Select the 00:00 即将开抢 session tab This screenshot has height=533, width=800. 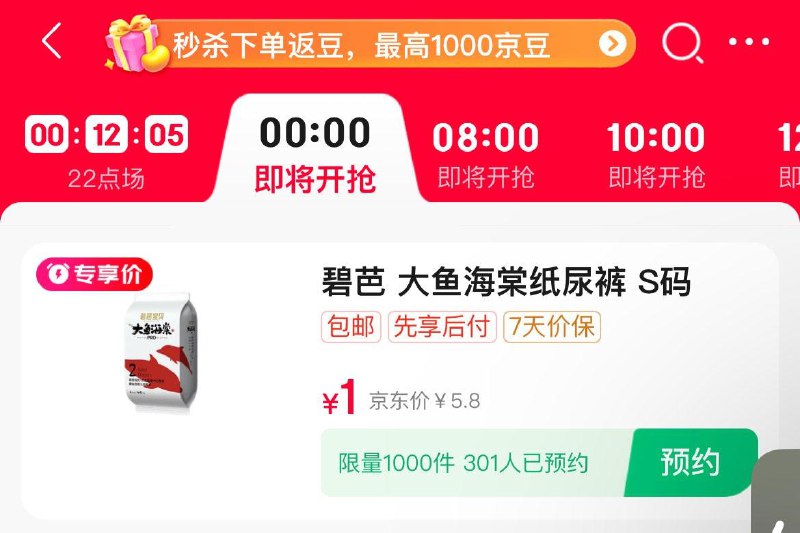[x=315, y=153]
